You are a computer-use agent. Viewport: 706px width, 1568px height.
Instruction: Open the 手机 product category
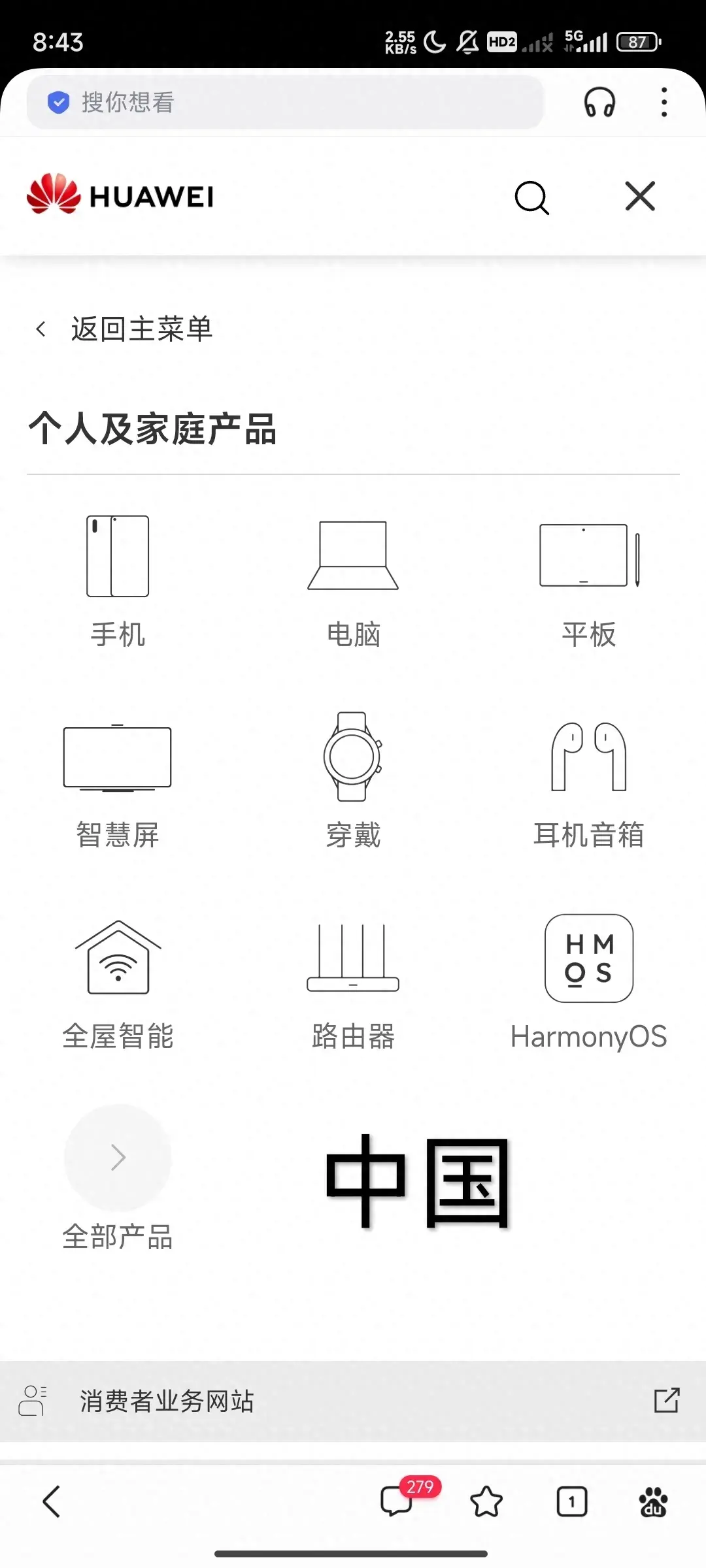pos(118,581)
